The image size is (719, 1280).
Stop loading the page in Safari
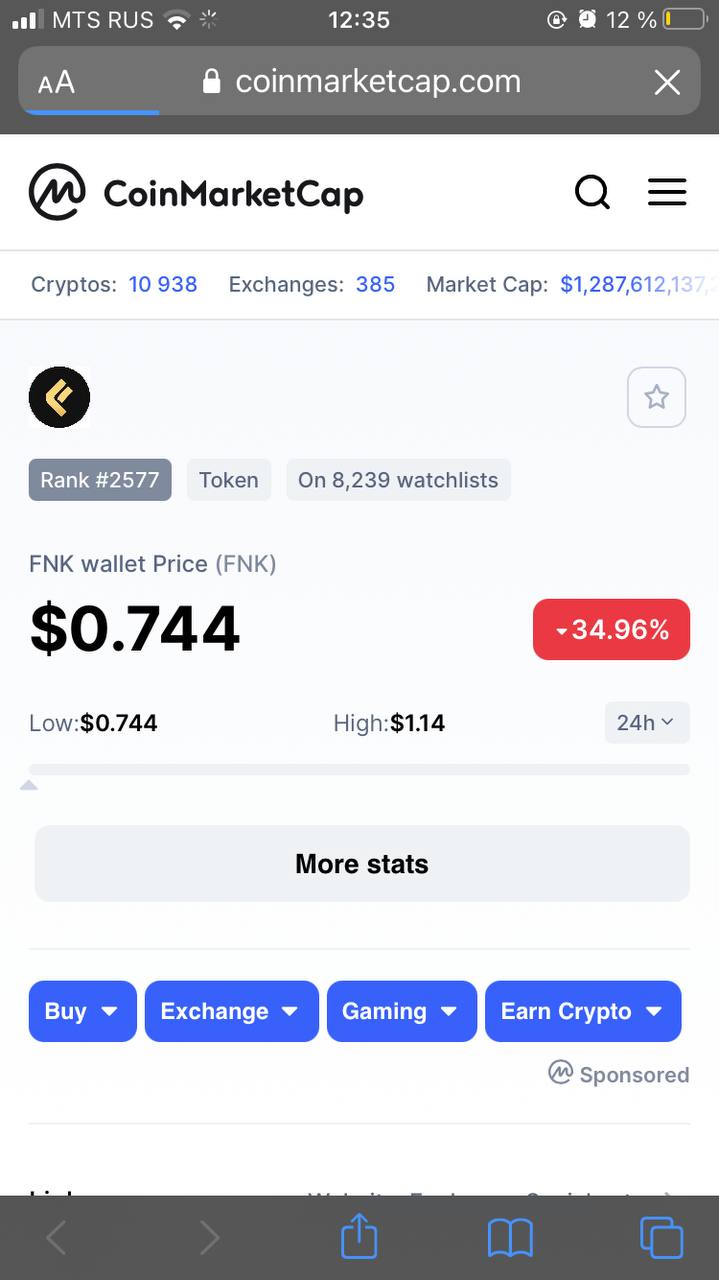(667, 82)
